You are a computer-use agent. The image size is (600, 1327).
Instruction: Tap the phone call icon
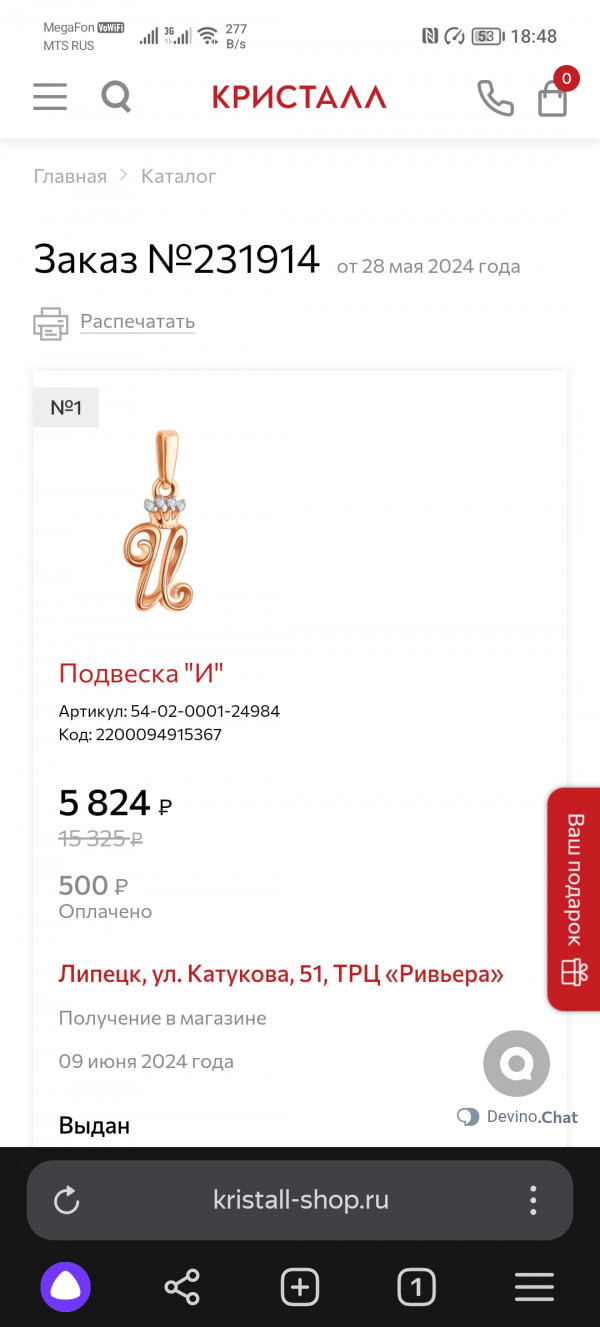(x=495, y=98)
